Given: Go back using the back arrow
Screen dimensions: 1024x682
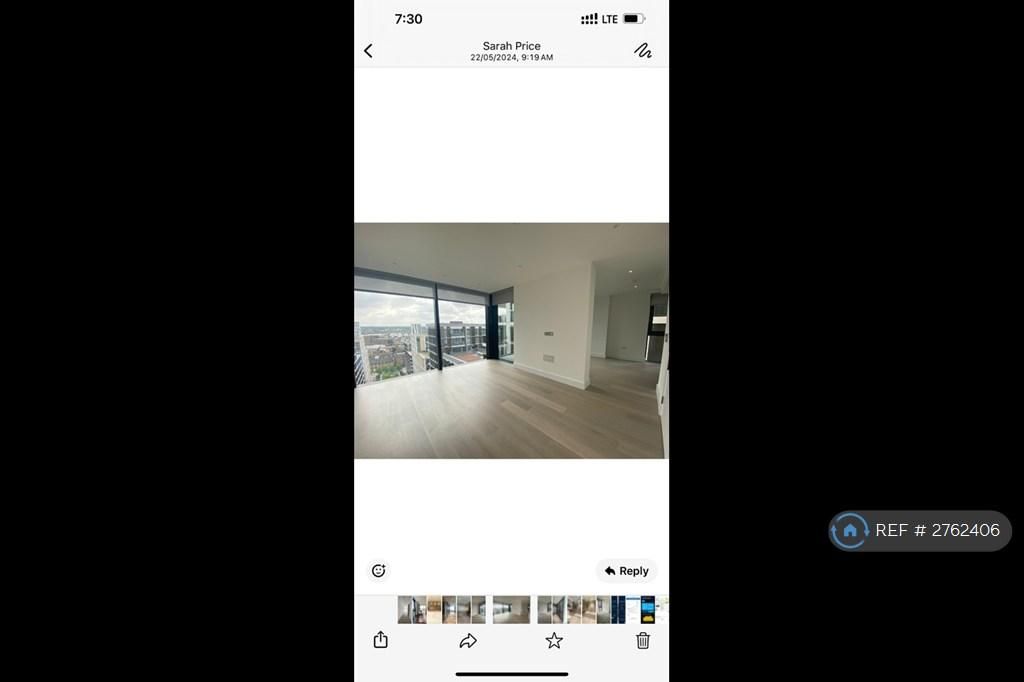Looking at the screenshot, I should (x=368, y=51).
